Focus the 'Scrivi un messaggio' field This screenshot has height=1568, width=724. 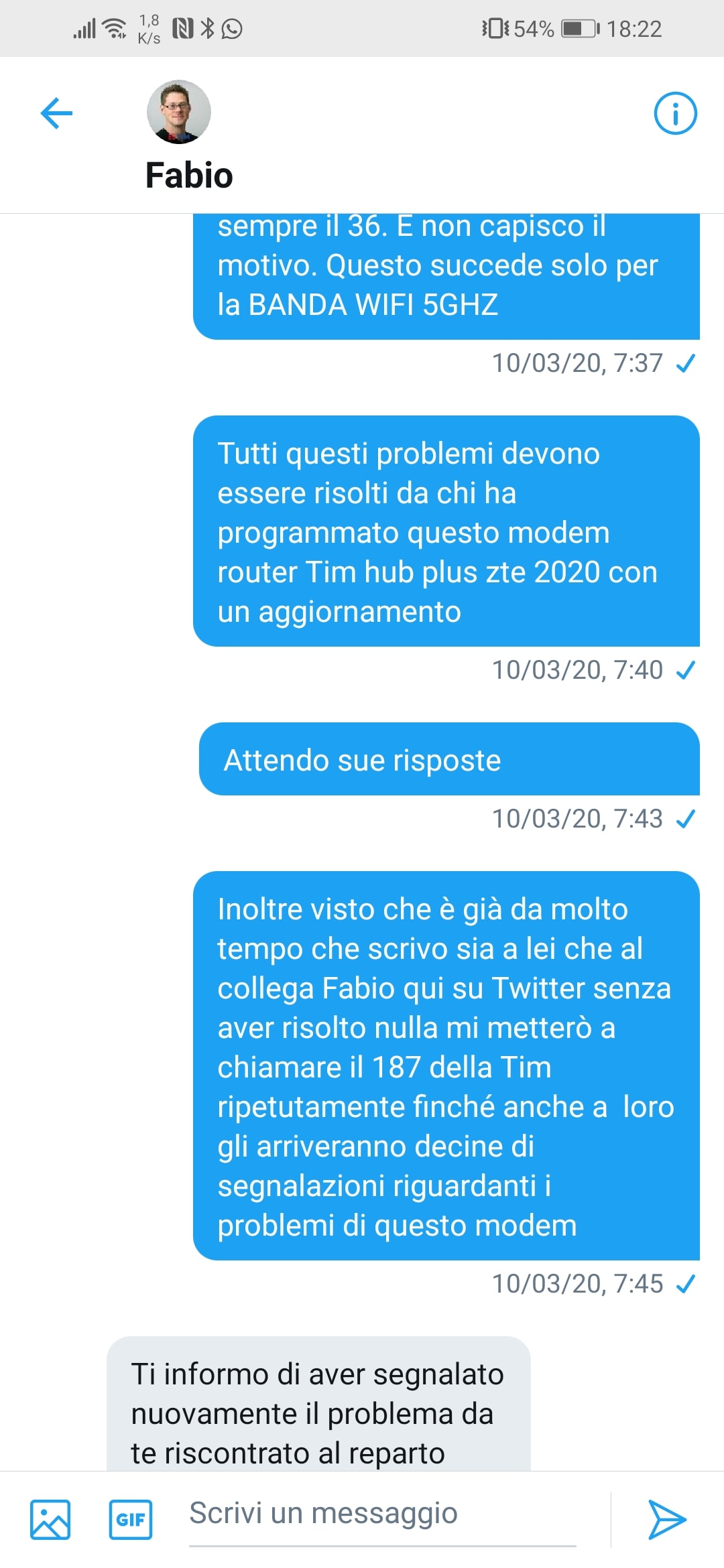click(x=383, y=1514)
